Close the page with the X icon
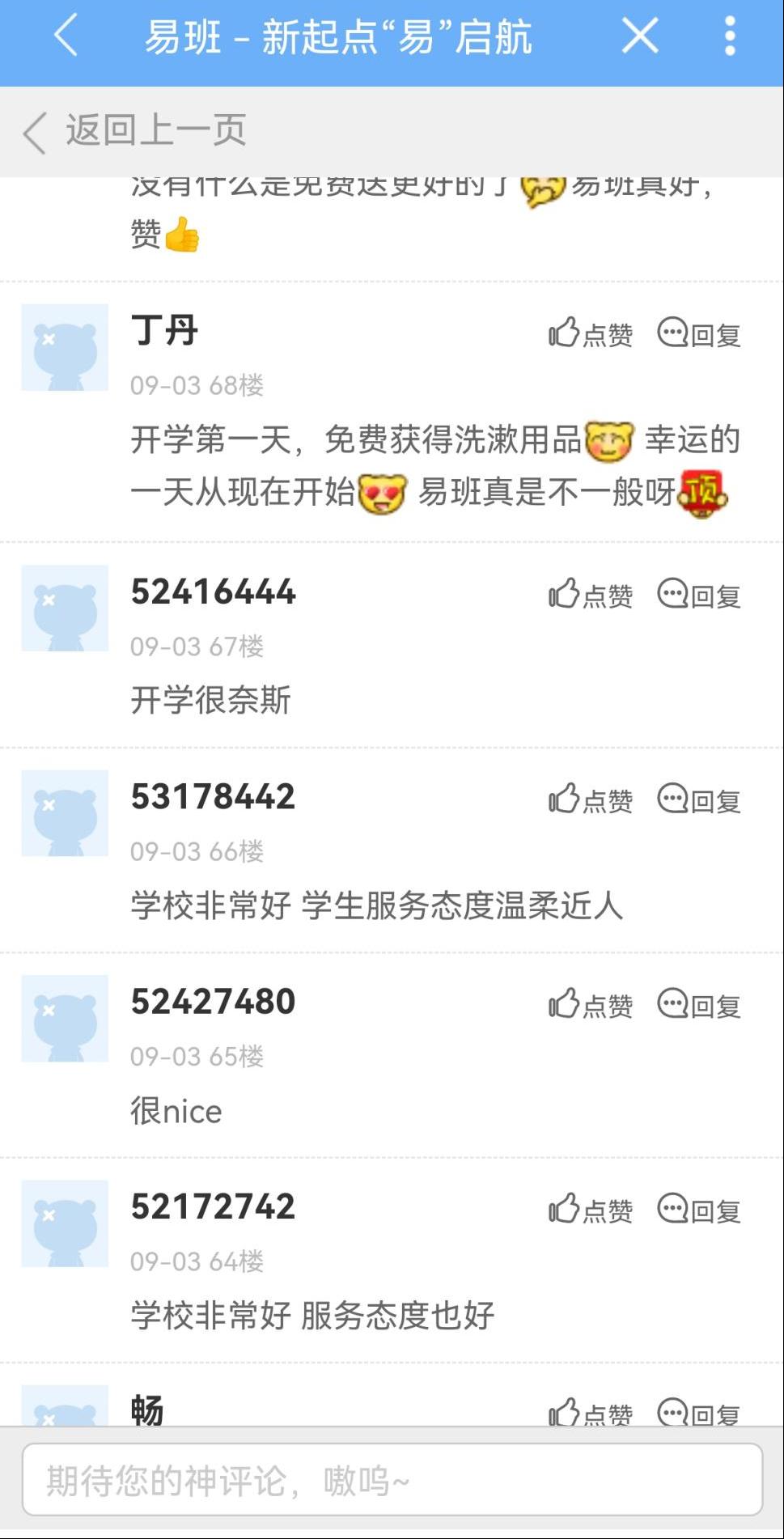This screenshot has width=784, height=1539. (x=639, y=36)
